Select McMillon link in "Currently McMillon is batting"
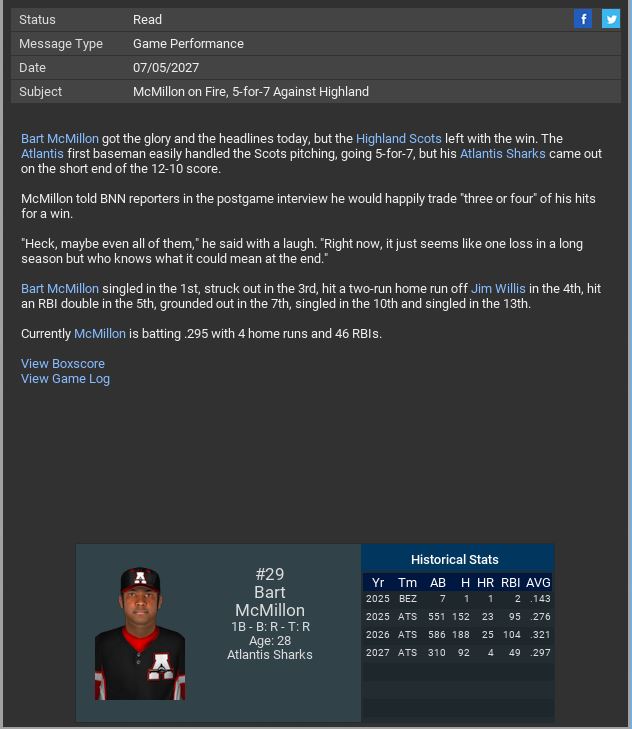The width and height of the screenshot is (632, 729). click(x=100, y=334)
